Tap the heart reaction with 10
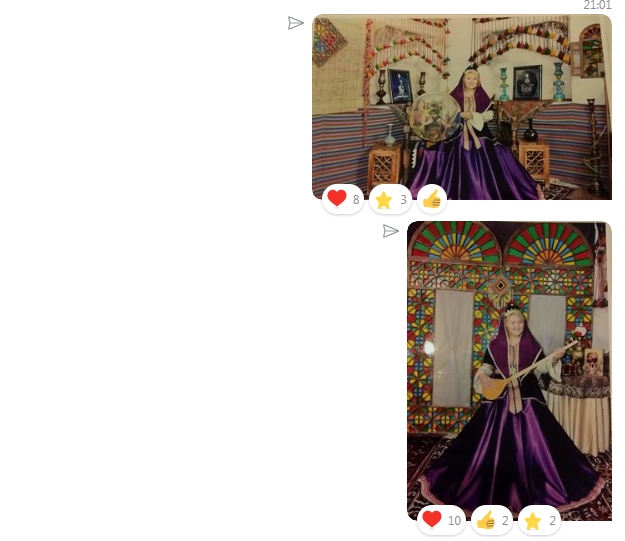 pos(441,520)
